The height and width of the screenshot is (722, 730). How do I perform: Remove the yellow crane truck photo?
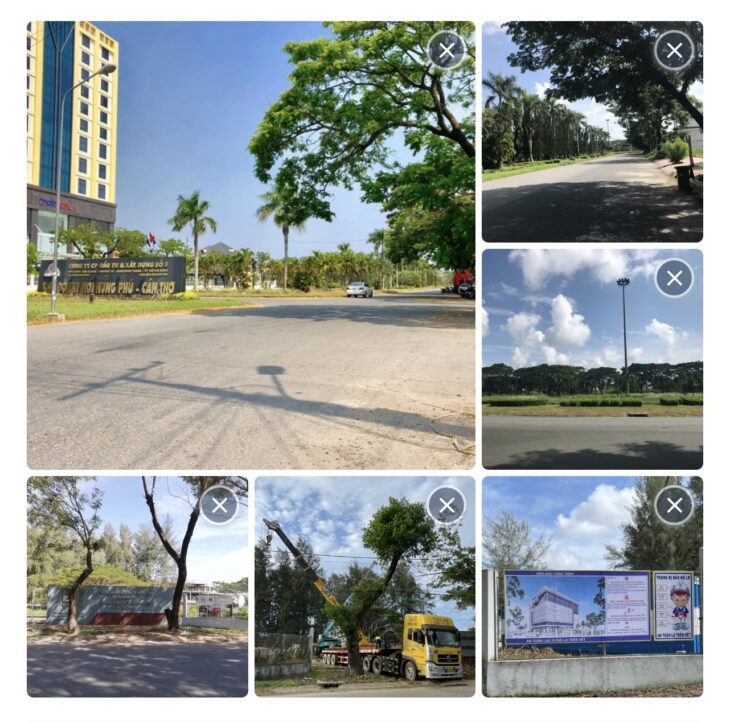pyautogui.click(x=446, y=505)
